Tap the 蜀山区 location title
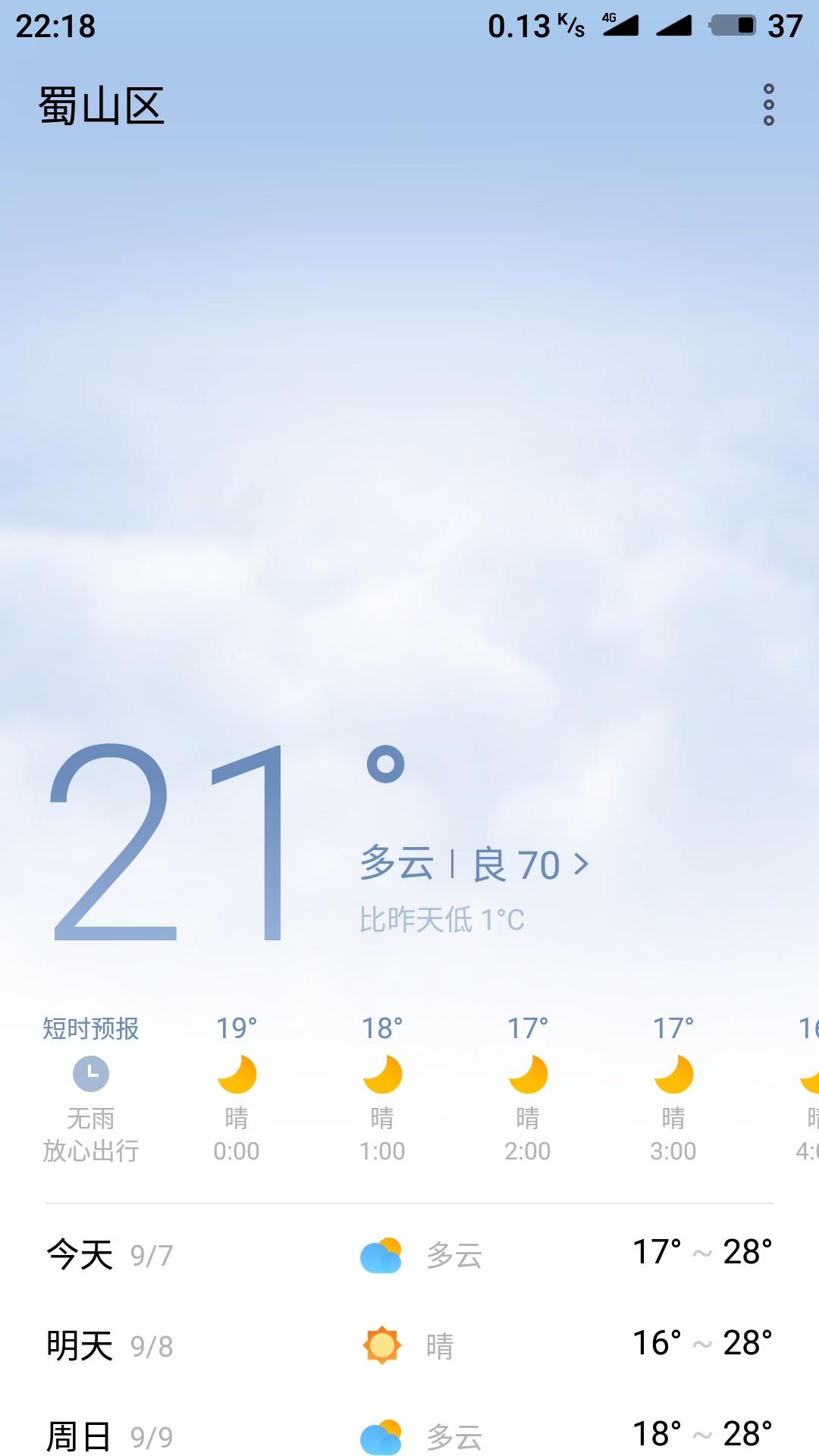The image size is (819, 1456). pos(102,105)
